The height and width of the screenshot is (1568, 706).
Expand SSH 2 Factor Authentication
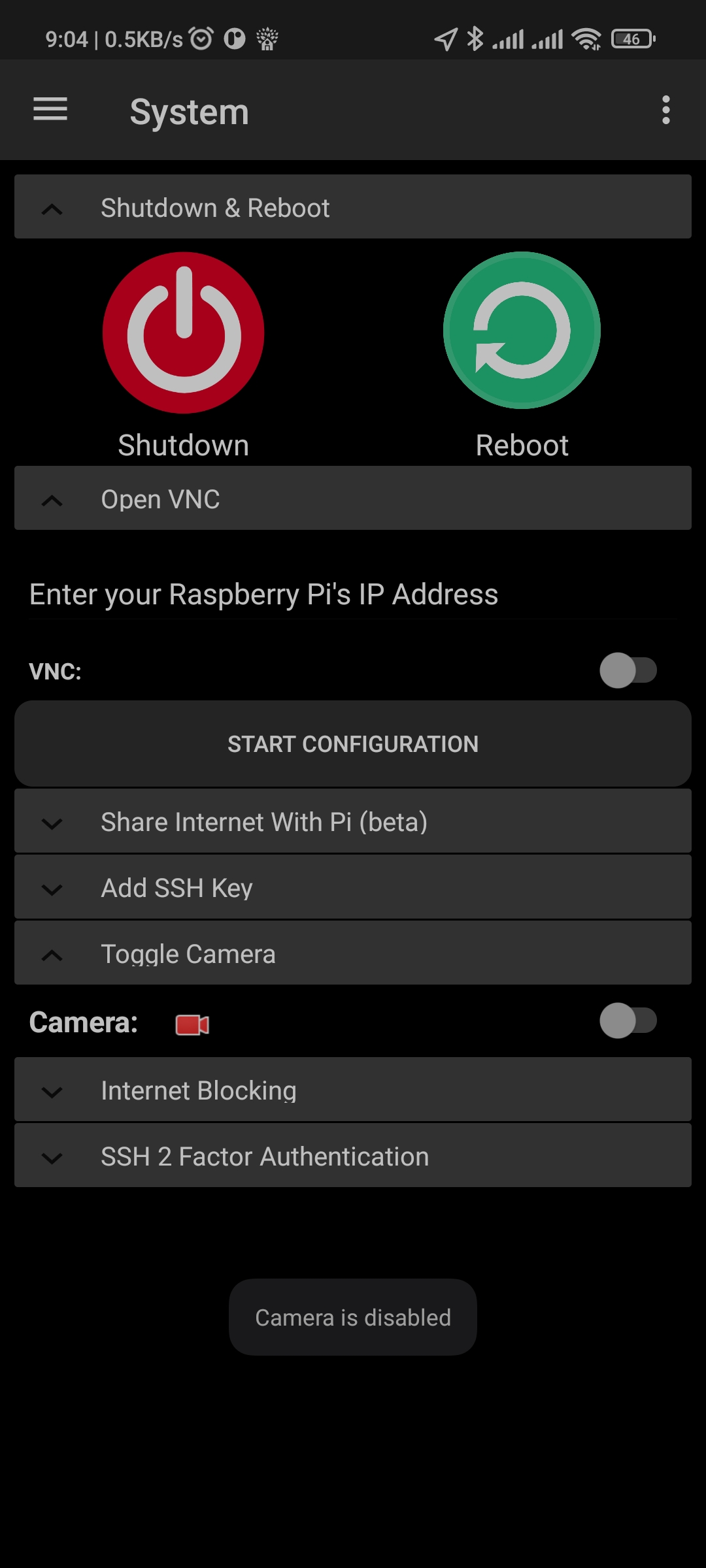pos(353,1156)
